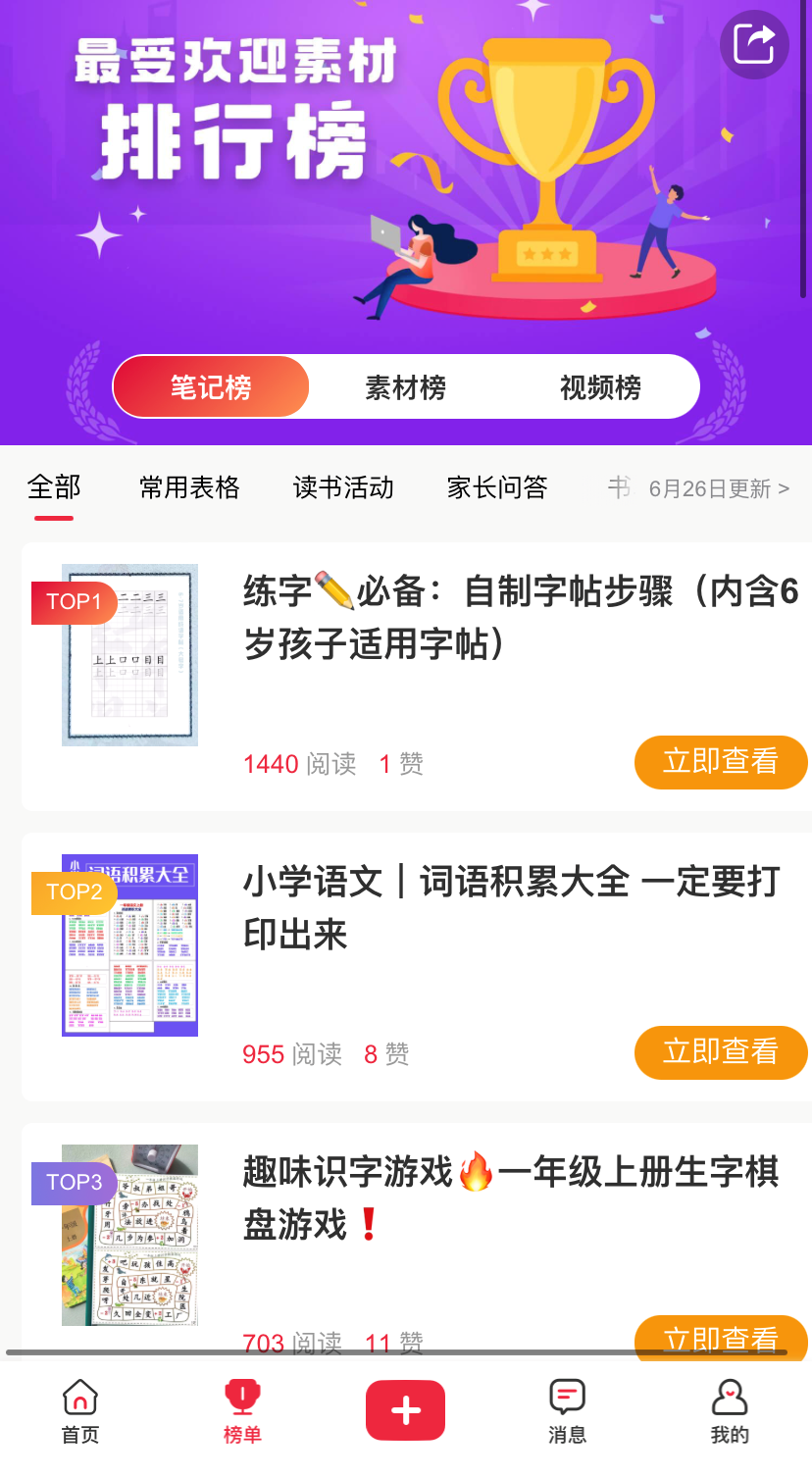Tap 立即查看 for 趣味识字游戏 note
The width and height of the screenshot is (812, 1477).
[x=721, y=1340]
